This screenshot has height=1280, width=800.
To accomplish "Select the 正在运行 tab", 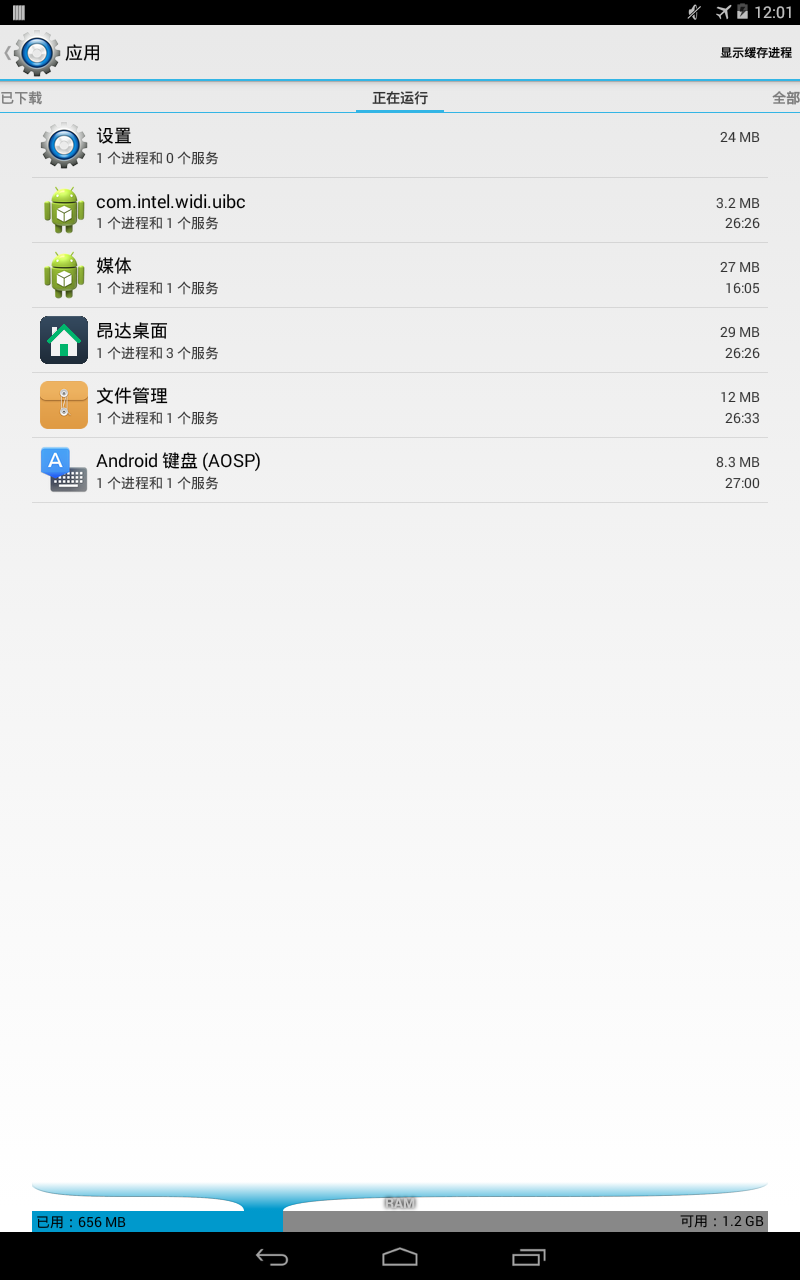I will click(x=400, y=98).
